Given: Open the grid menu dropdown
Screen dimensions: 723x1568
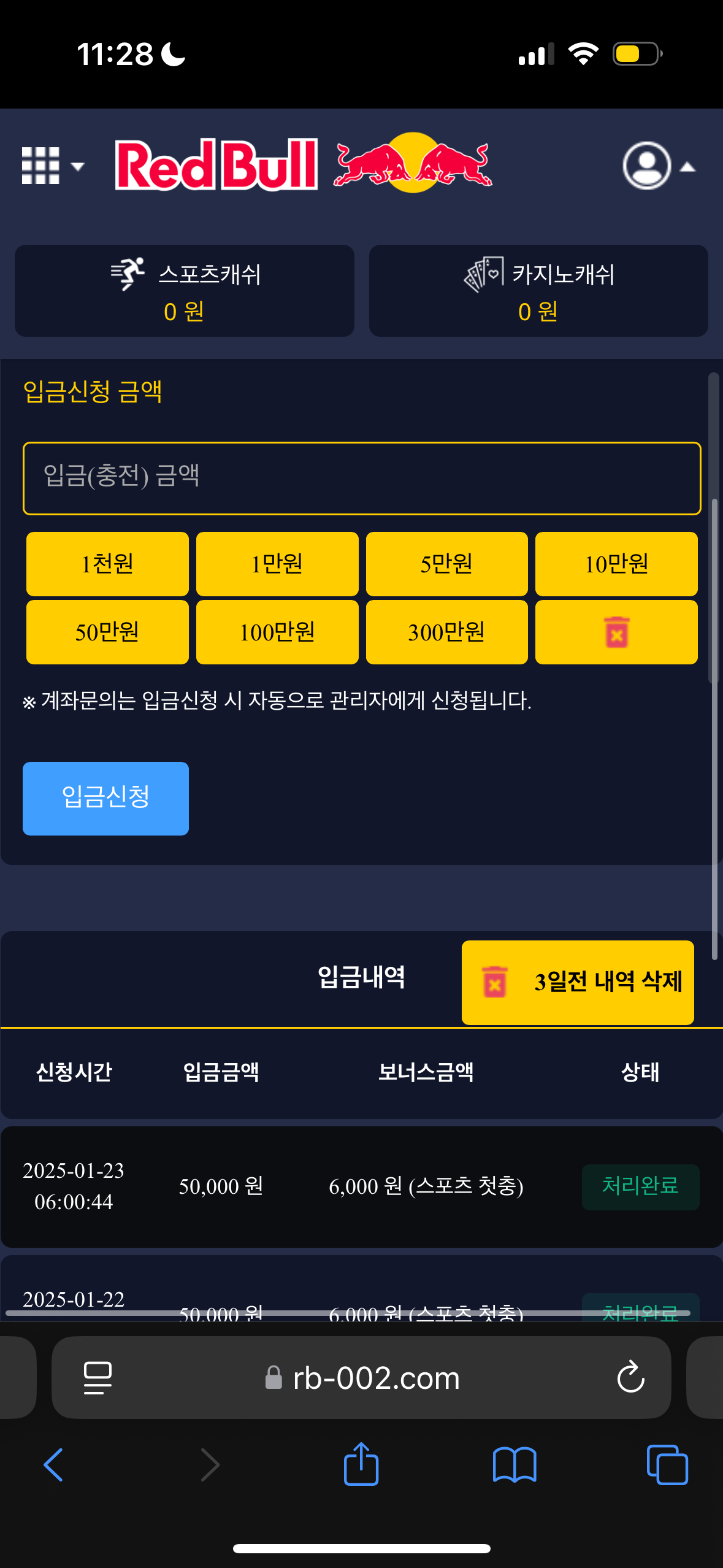Looking at the screenshot, I should pyautogui.click(x=52, y=166).
